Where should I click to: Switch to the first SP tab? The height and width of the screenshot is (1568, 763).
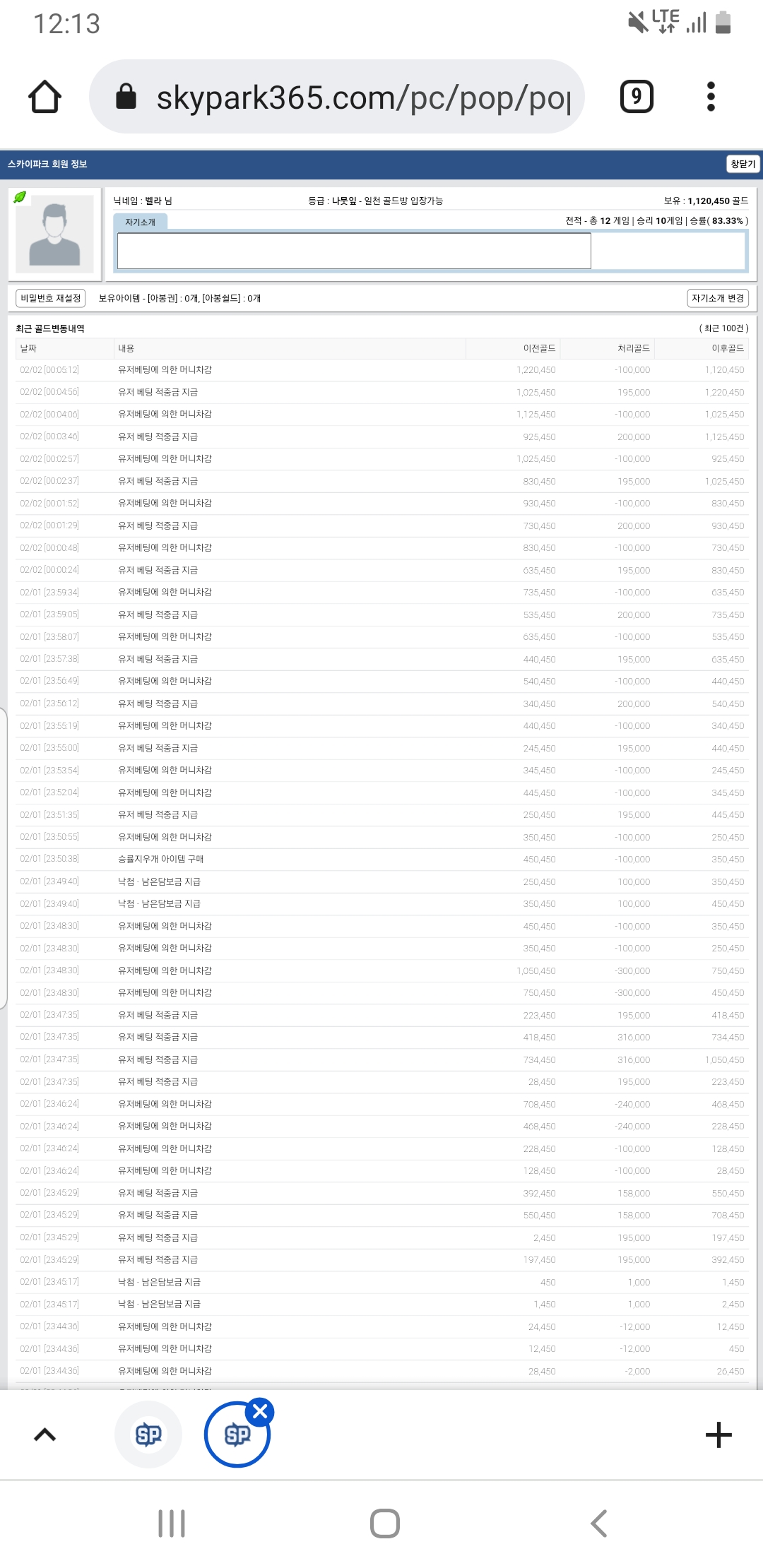point(148,1435)
